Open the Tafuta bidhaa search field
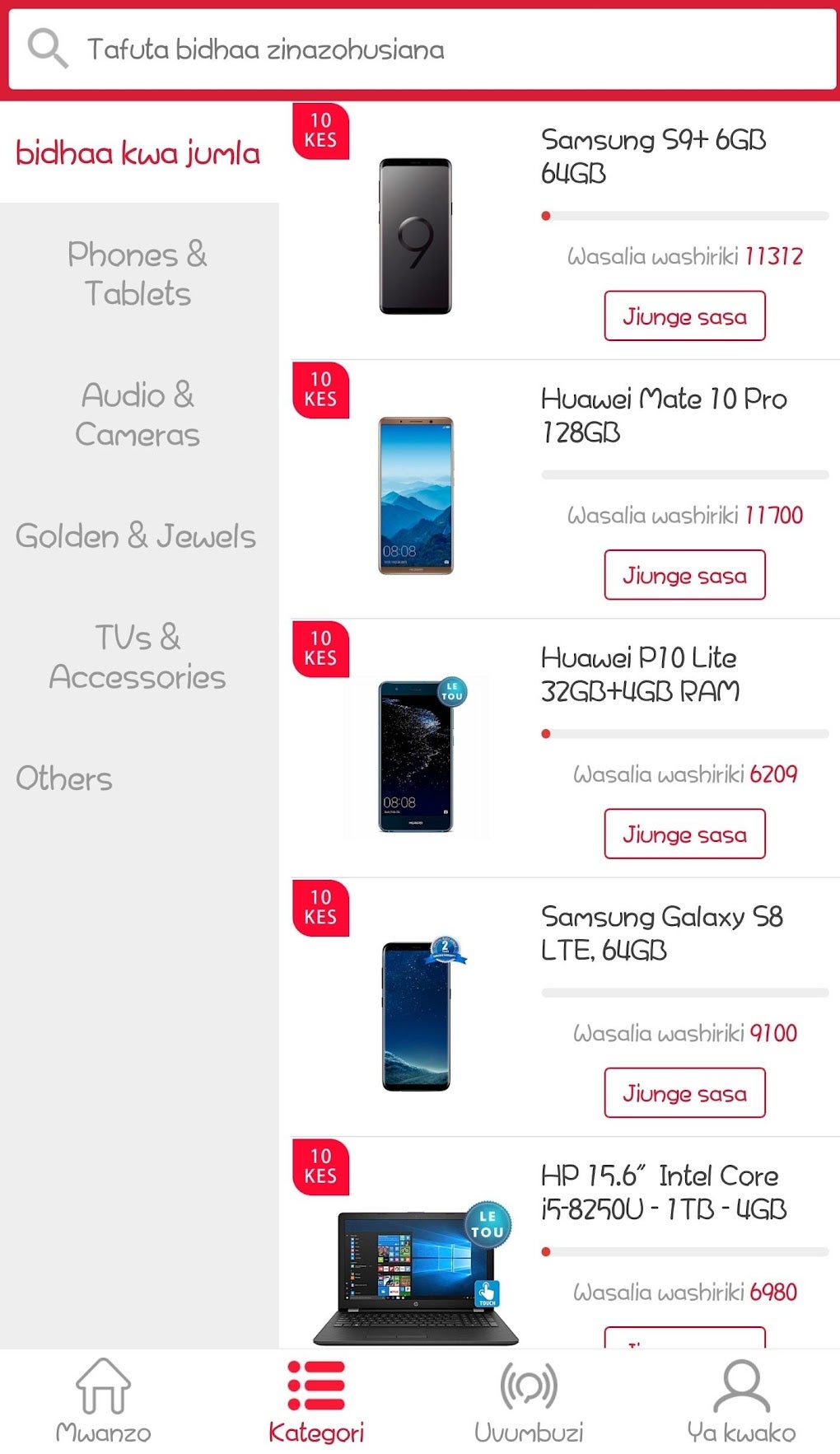This screenshot has width=840, height=1454. (x=420, y=49)
